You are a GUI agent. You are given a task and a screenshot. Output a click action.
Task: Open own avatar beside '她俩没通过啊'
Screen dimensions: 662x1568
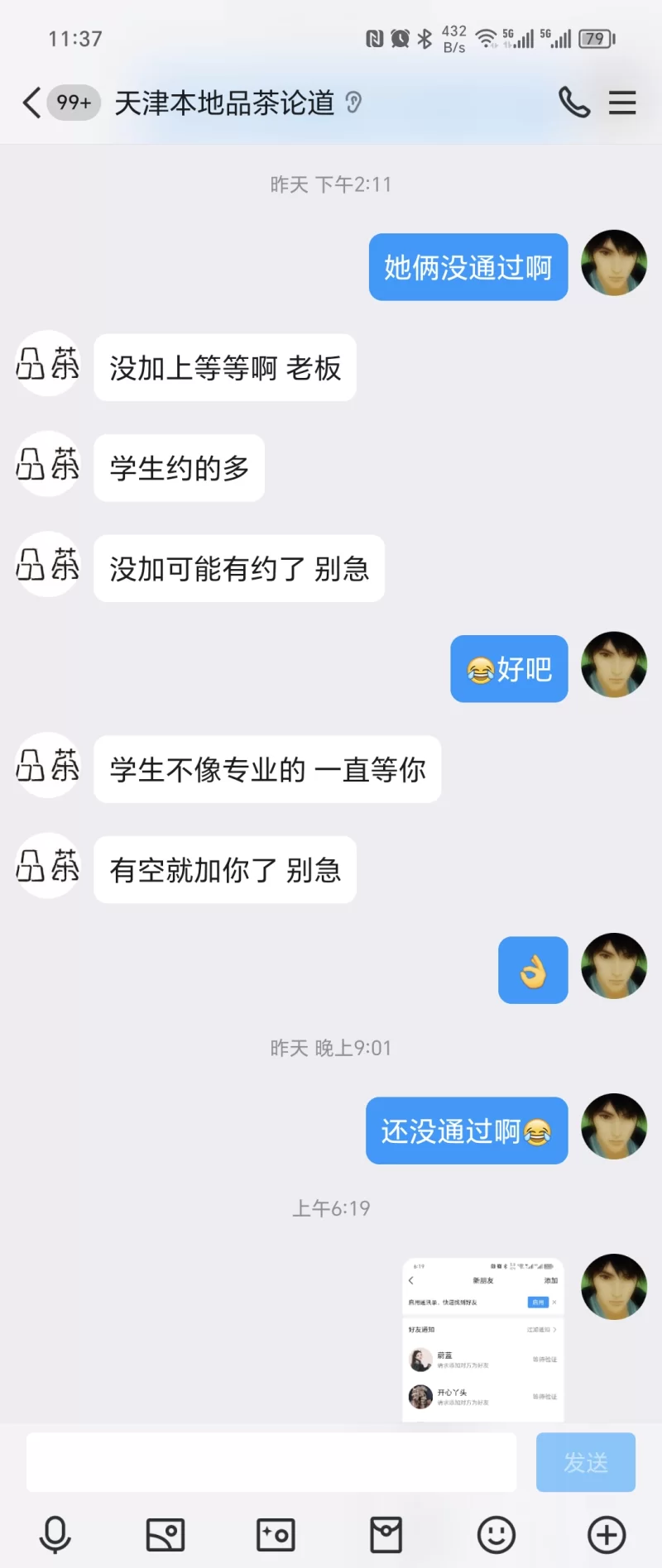(614, 263)
